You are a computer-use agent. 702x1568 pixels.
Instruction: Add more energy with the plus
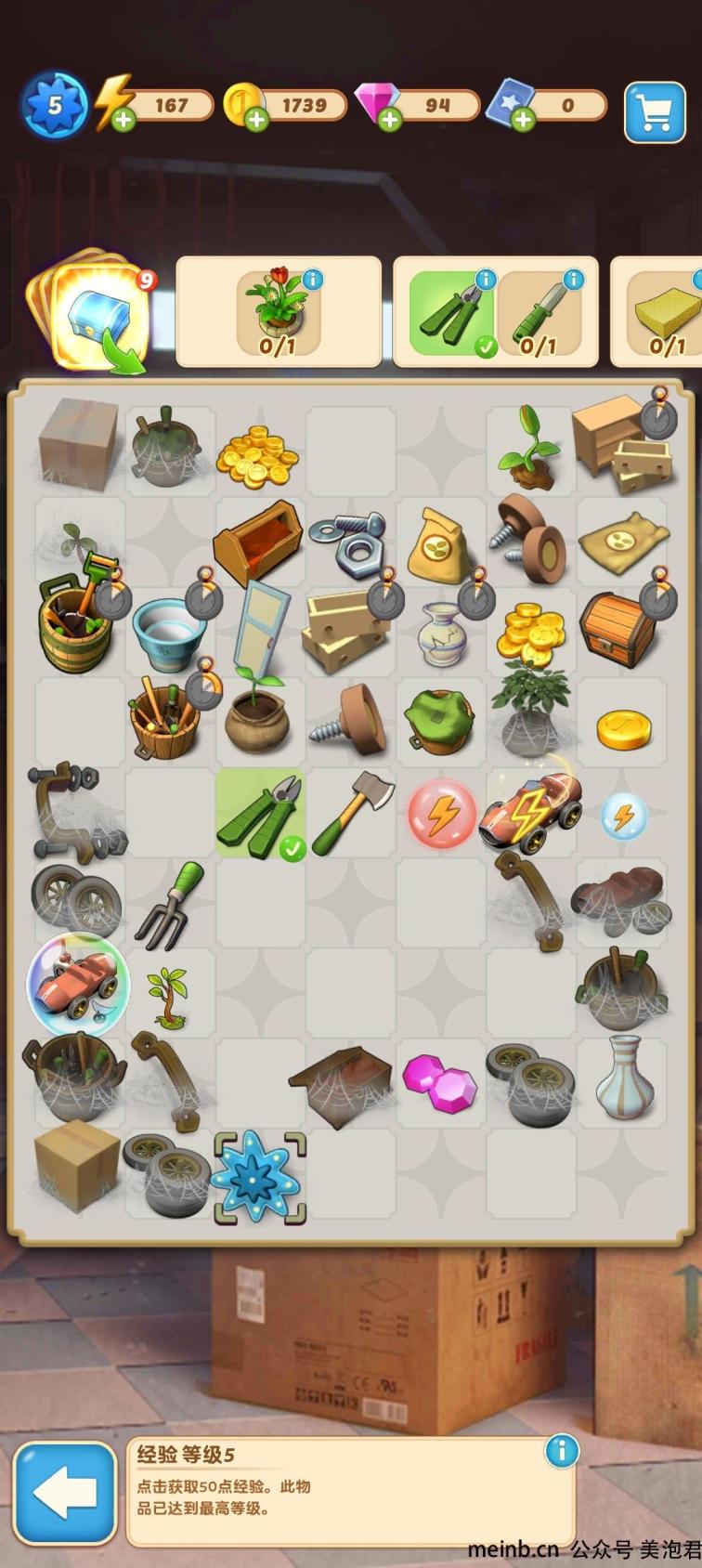(123, 119)
